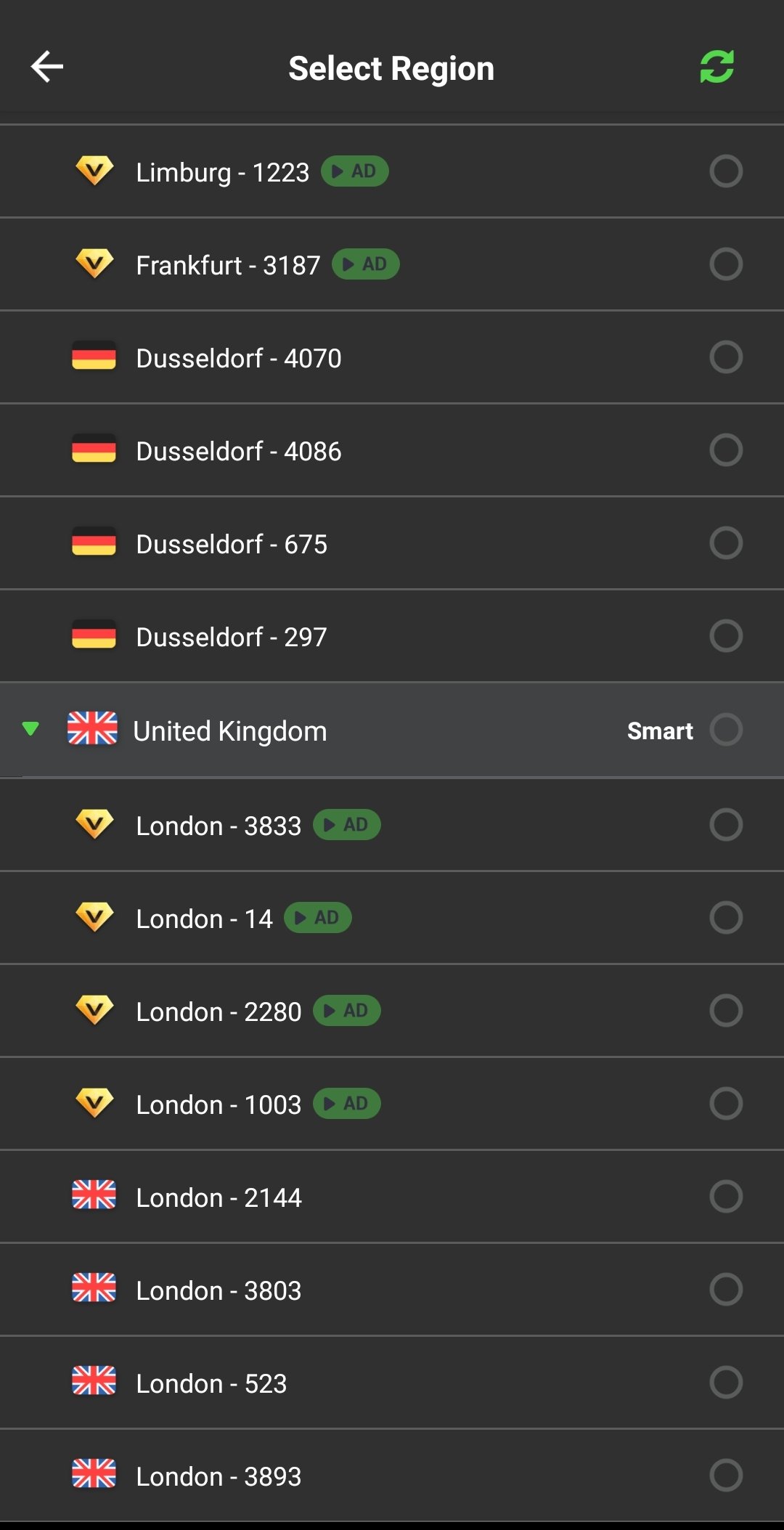Choose Dusseldorf - 297 server

392,636
